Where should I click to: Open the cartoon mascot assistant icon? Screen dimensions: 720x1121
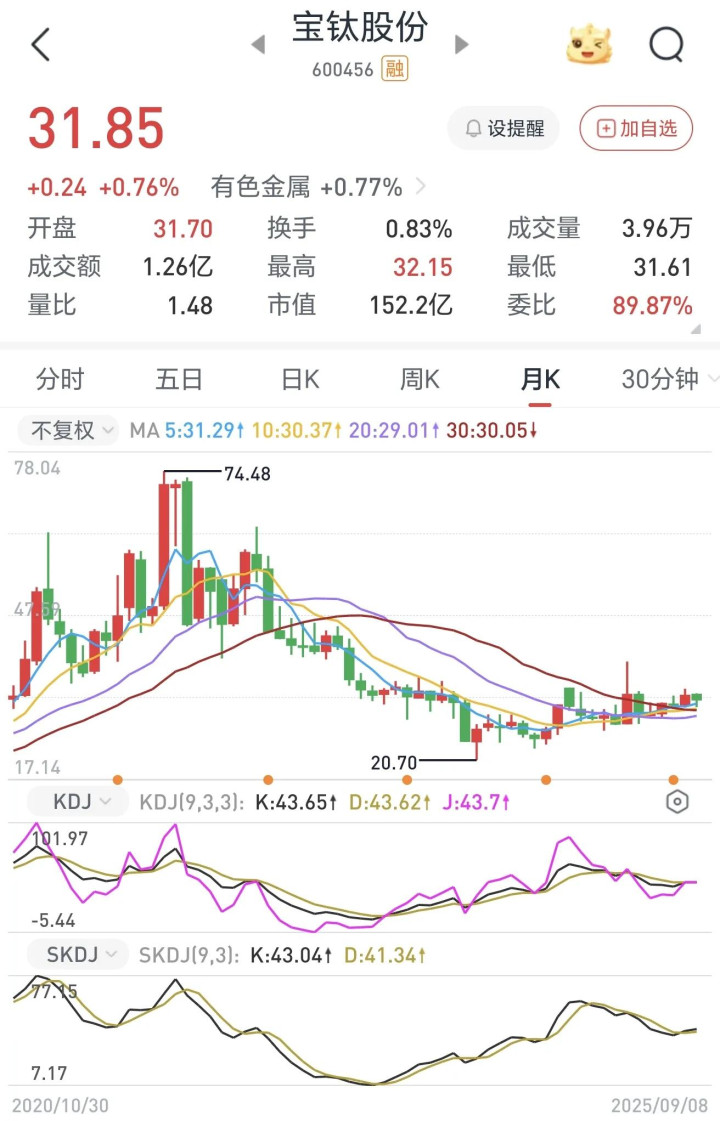click(x=590, y=45)
